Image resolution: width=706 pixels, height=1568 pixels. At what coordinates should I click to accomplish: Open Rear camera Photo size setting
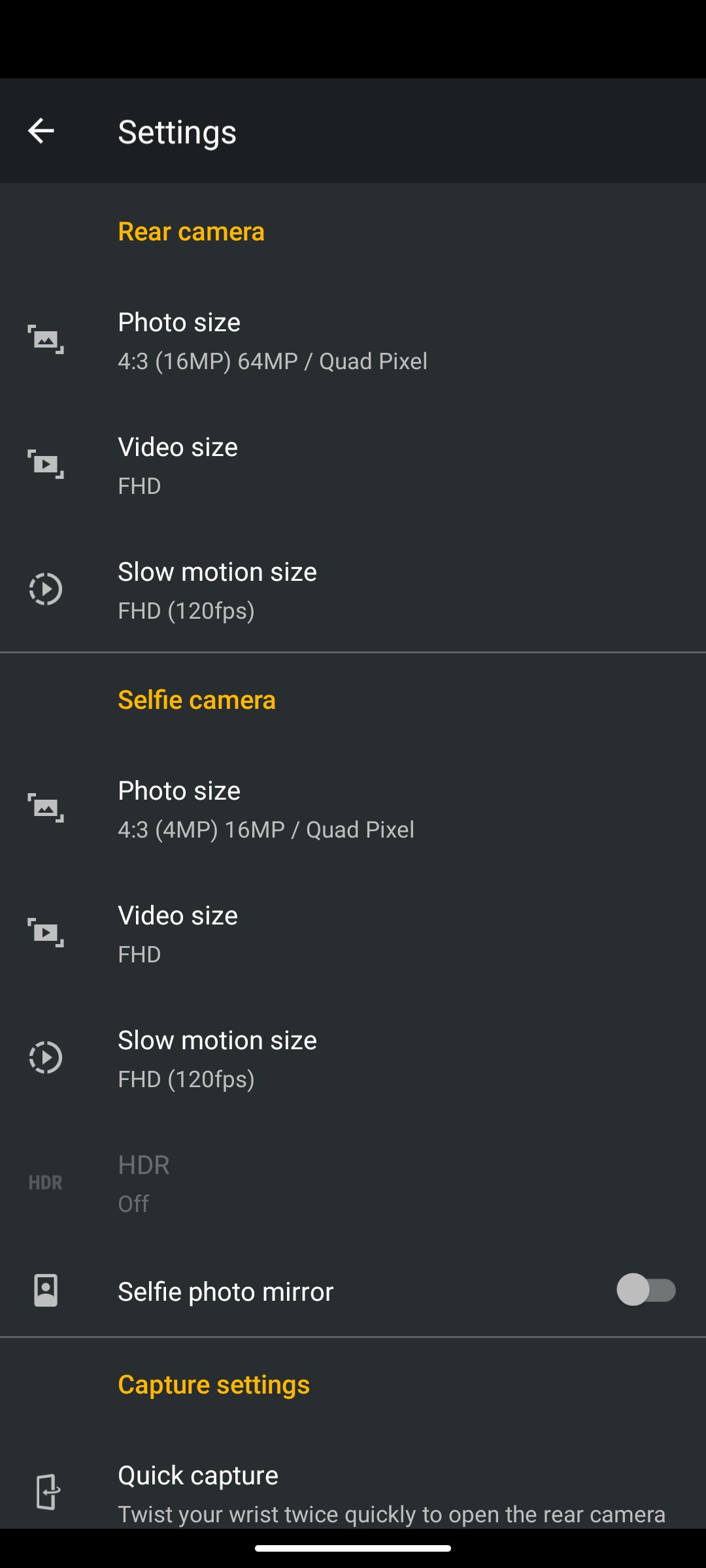353,340
